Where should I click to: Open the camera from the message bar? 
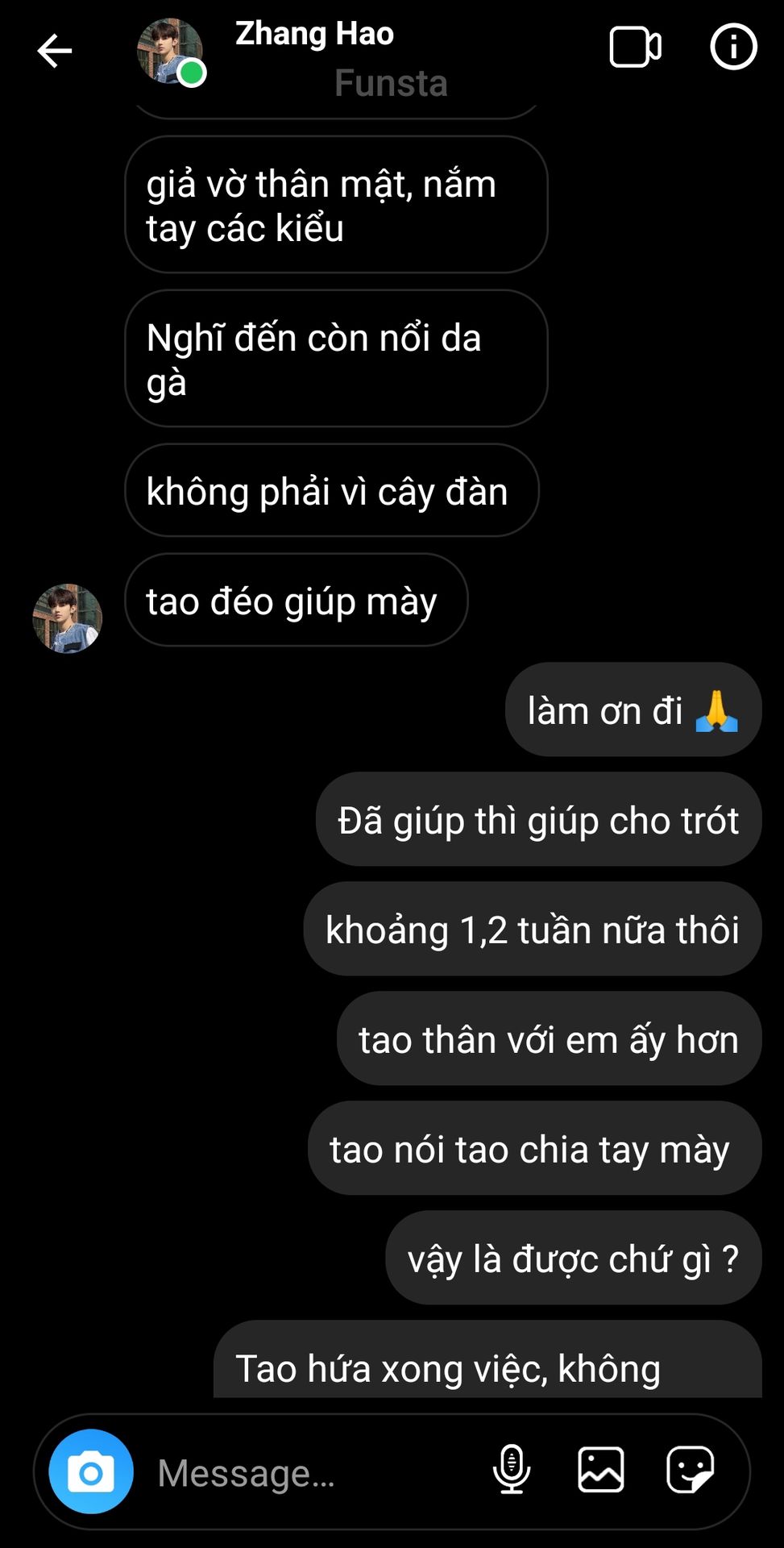tap(91, 1472)
